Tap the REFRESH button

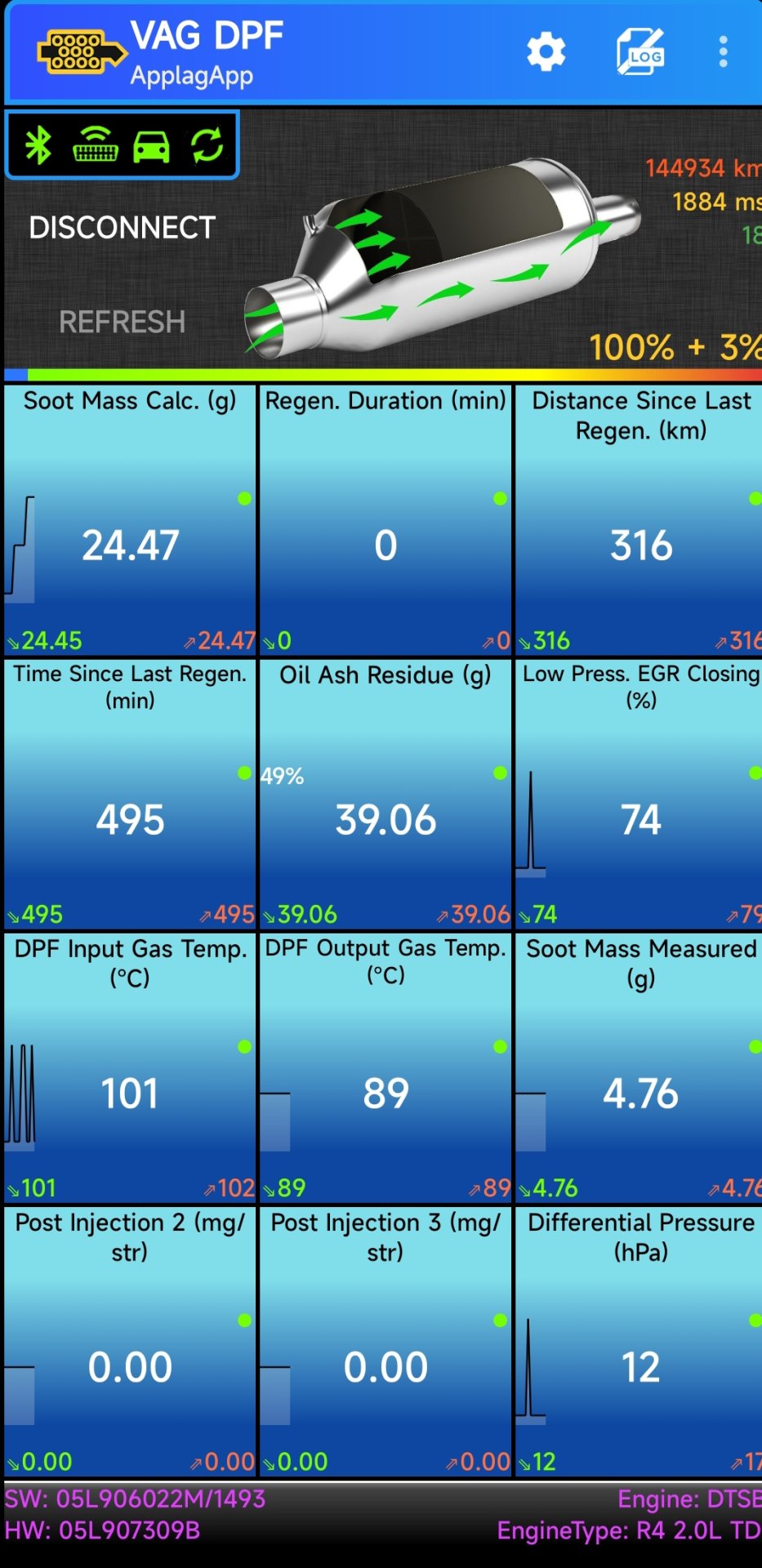(x=123, y=323)
